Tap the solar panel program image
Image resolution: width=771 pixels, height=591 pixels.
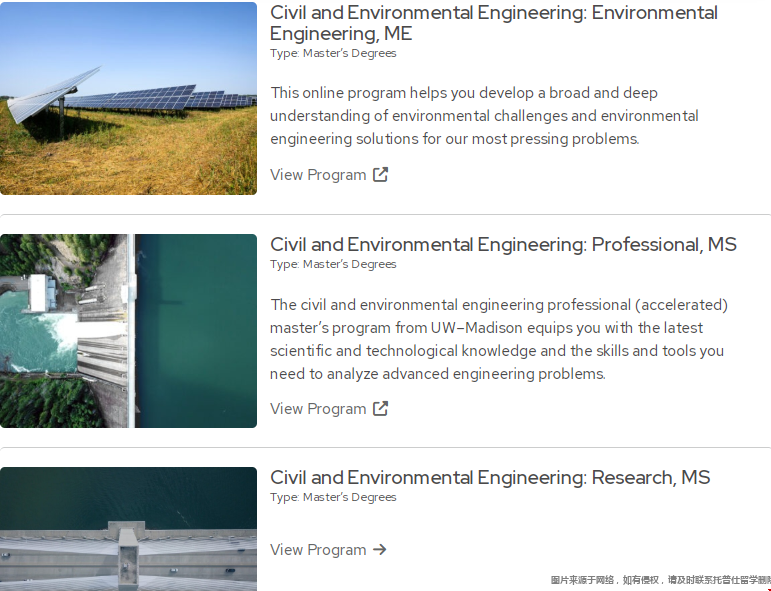(128, 98)
